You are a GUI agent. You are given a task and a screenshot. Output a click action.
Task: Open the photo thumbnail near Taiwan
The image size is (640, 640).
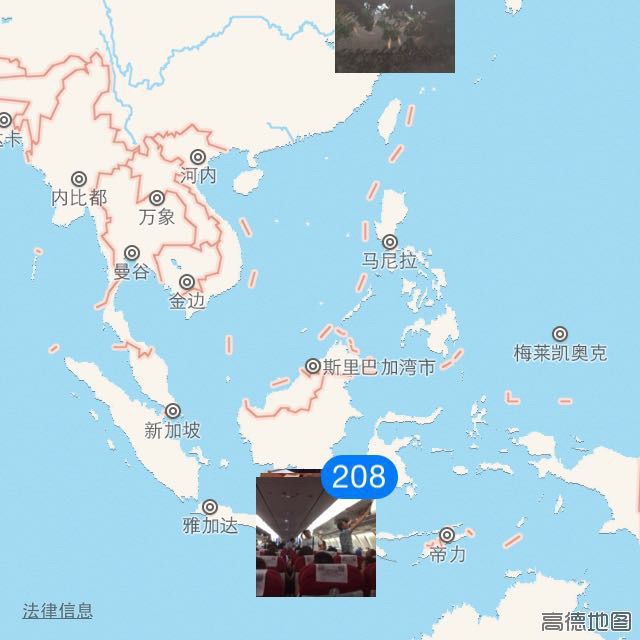point(394,36)
